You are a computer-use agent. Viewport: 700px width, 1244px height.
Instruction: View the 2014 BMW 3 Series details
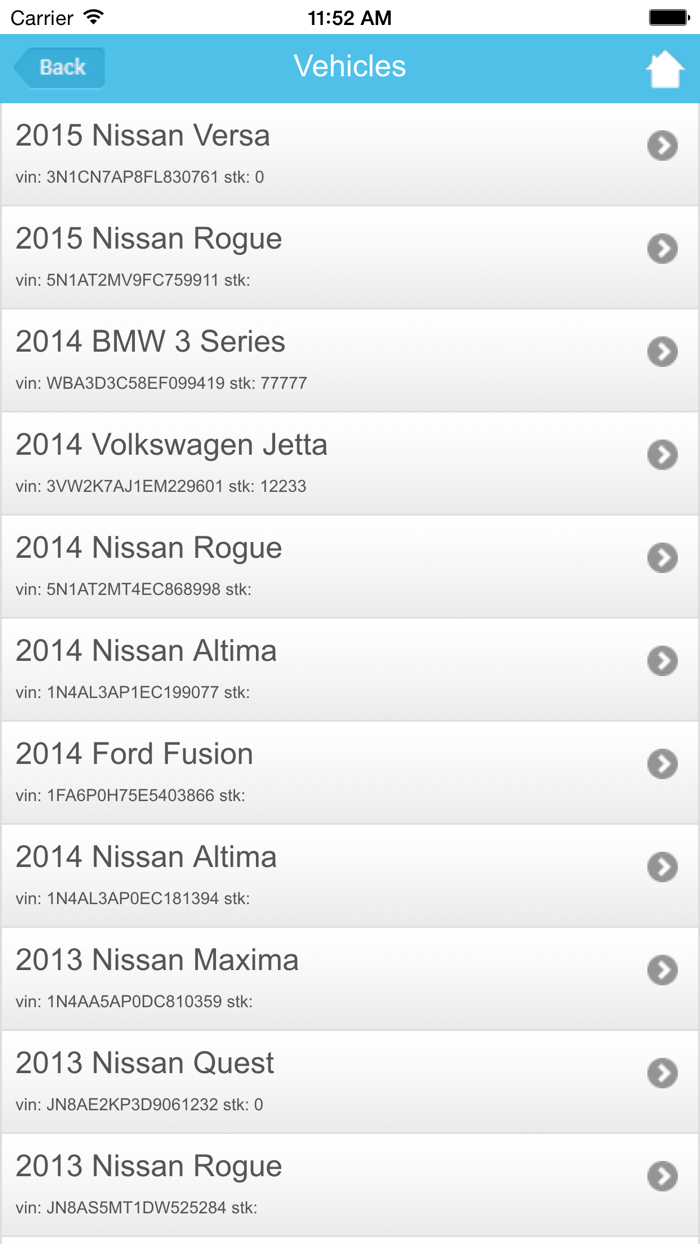pos(350,360)
